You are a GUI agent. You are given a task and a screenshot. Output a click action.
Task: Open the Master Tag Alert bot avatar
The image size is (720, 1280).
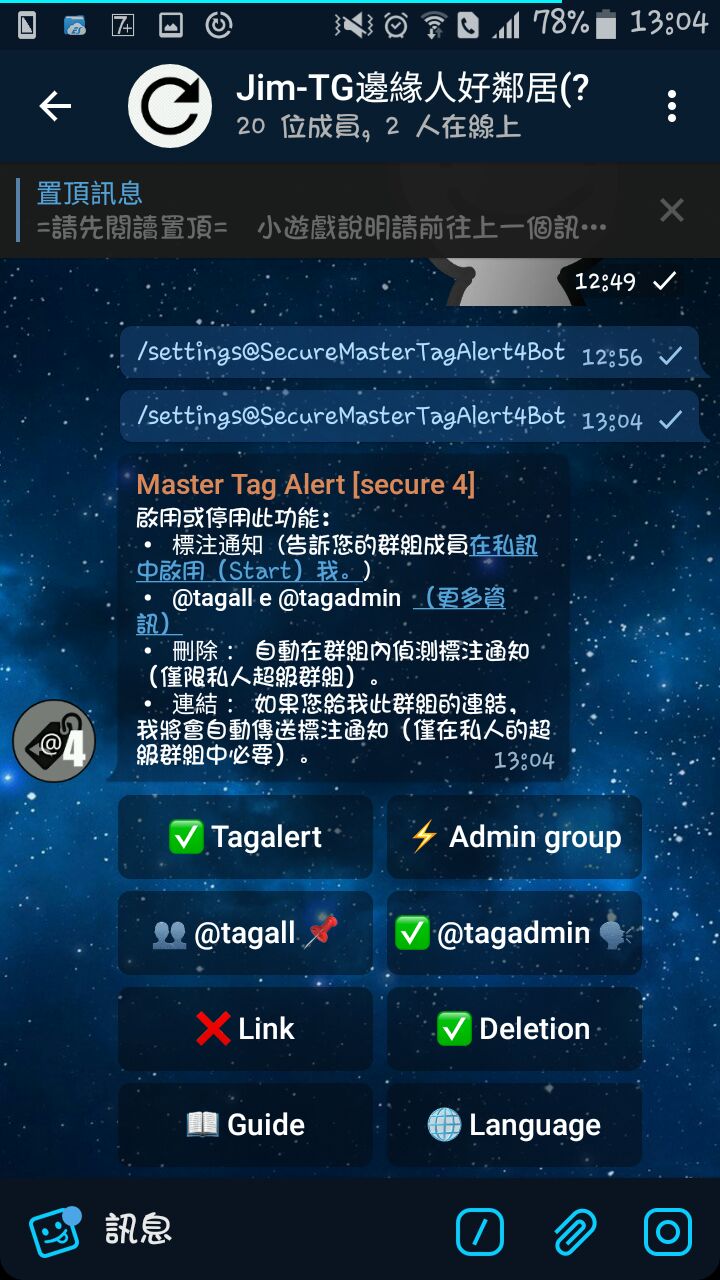tap(54, 741)
